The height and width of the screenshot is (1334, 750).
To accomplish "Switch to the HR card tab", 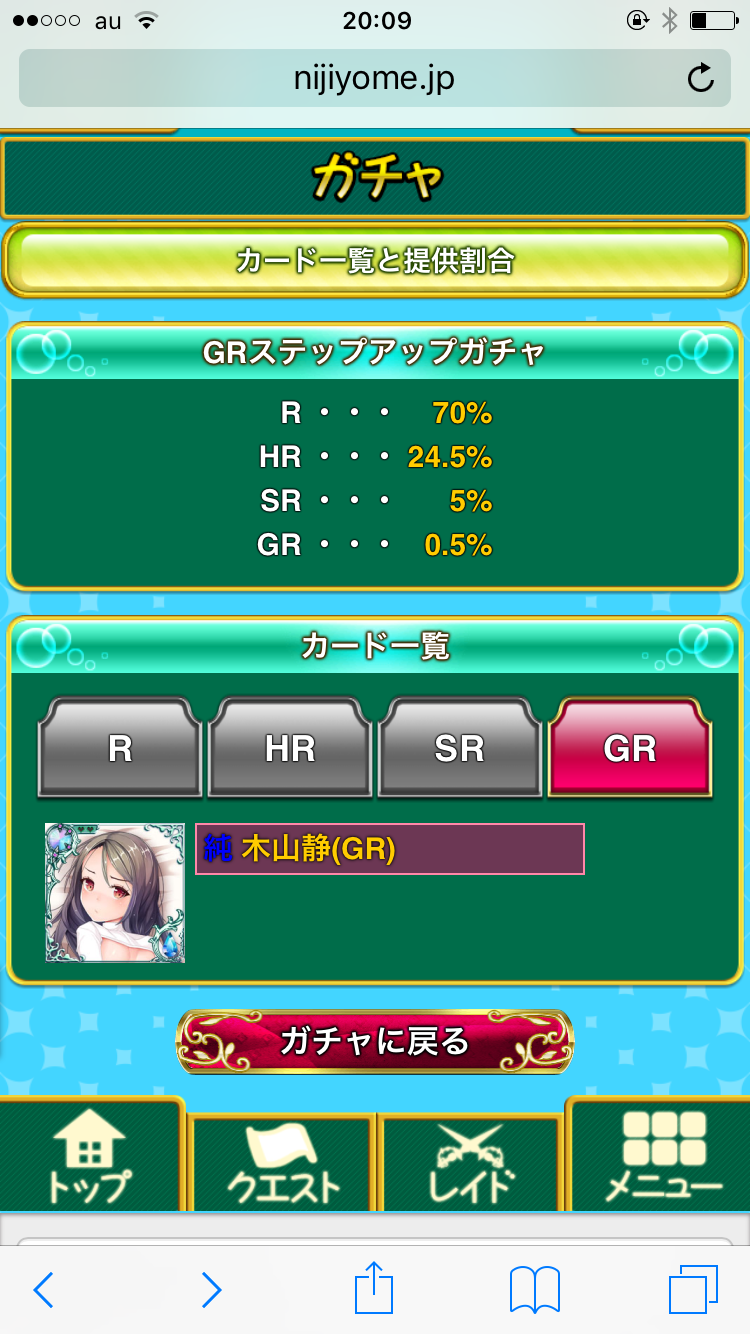I will tap(290, 748).
